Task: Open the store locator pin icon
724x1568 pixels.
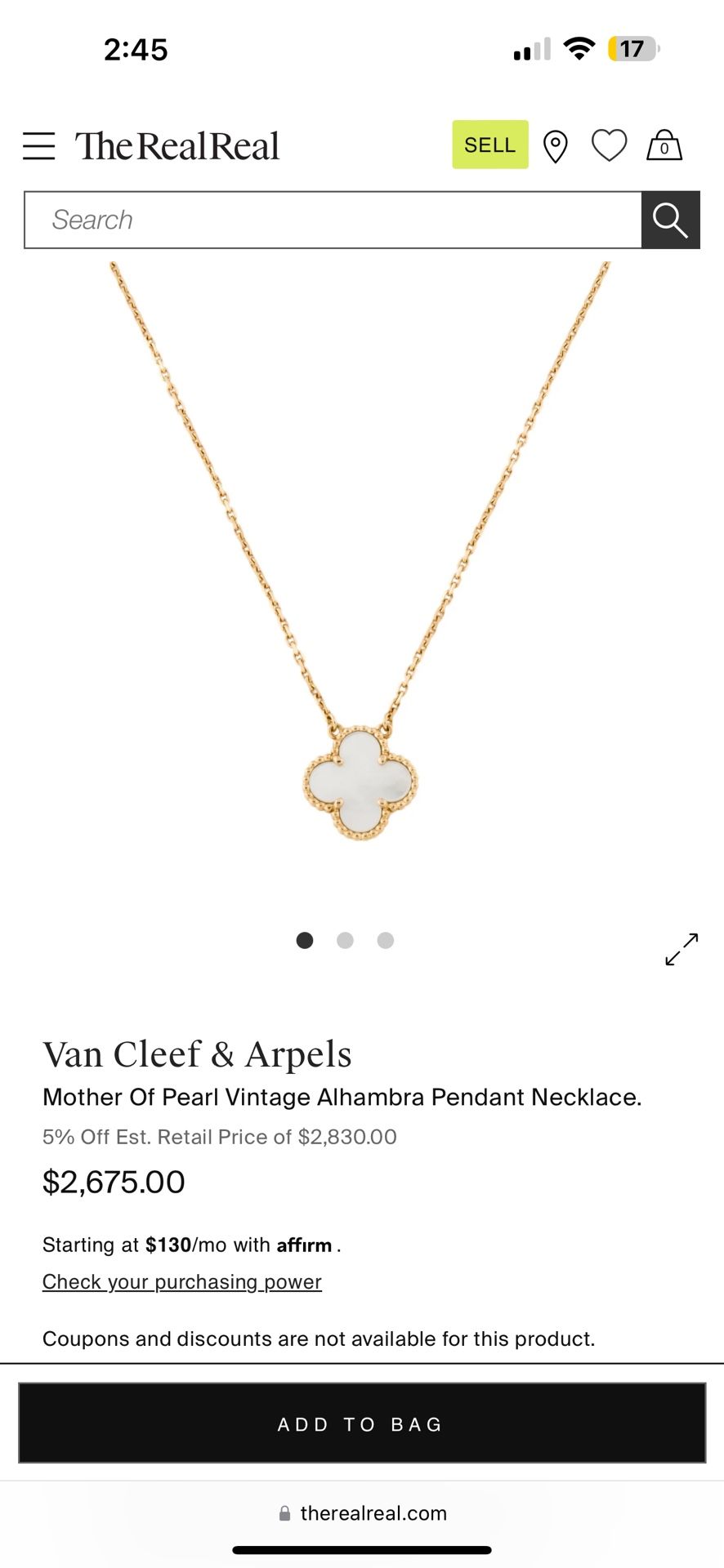Action: coord(556,145)
